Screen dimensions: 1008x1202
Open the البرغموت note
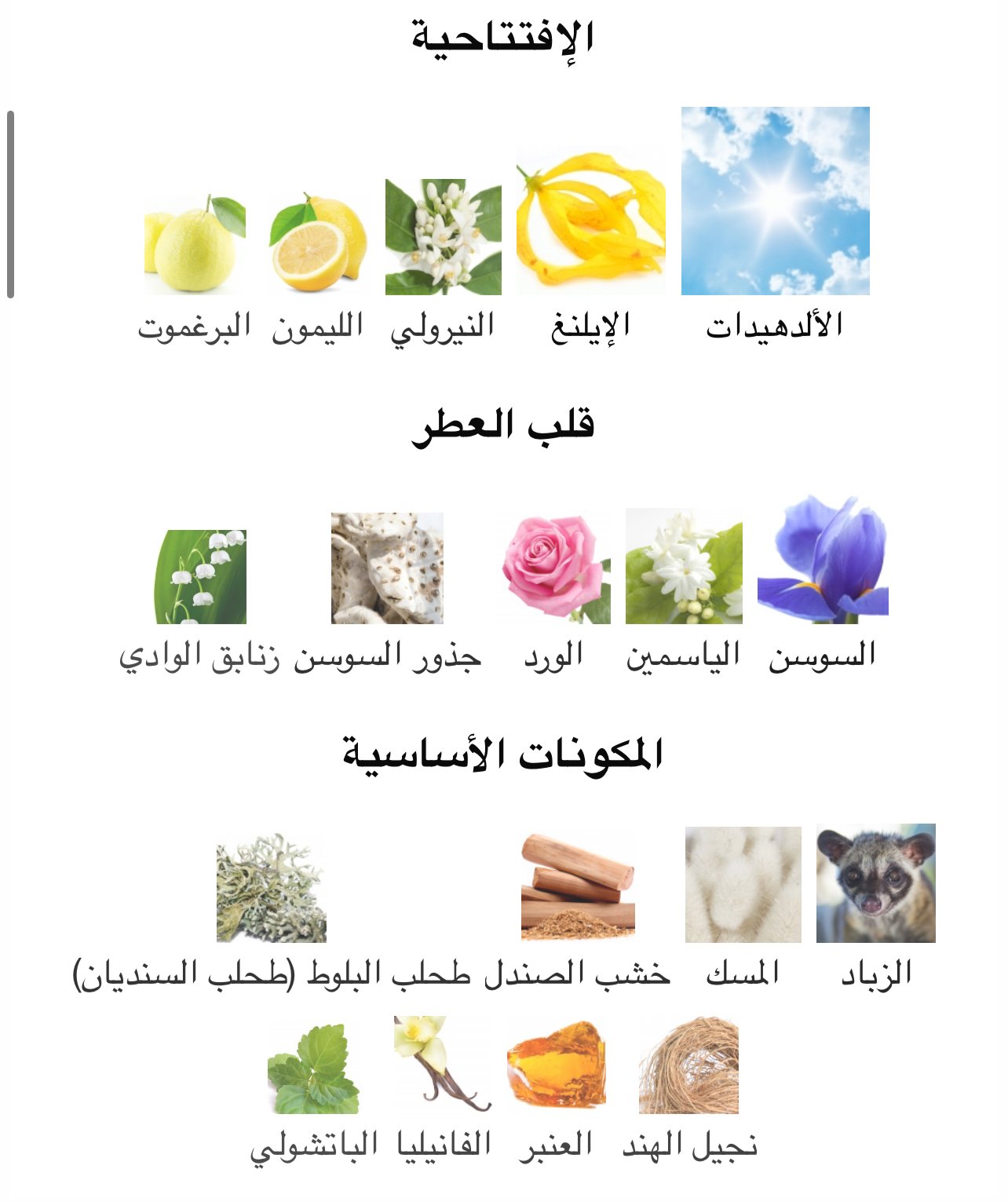click(x=195, y=245)
